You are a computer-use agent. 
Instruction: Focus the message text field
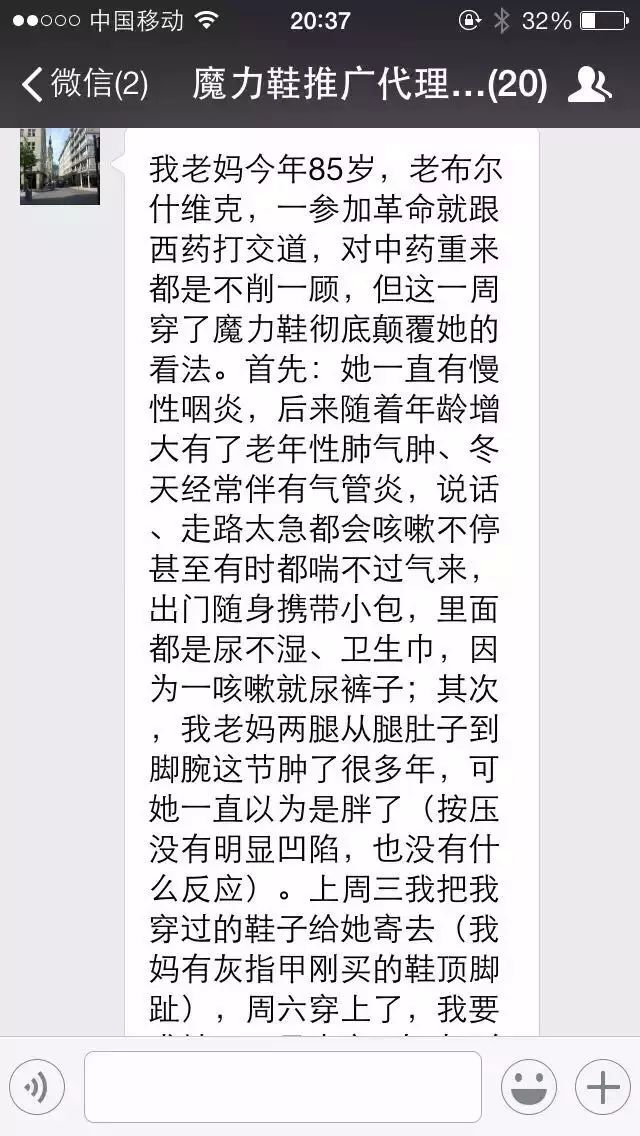pyautogui.click(x=282, y=1086)
